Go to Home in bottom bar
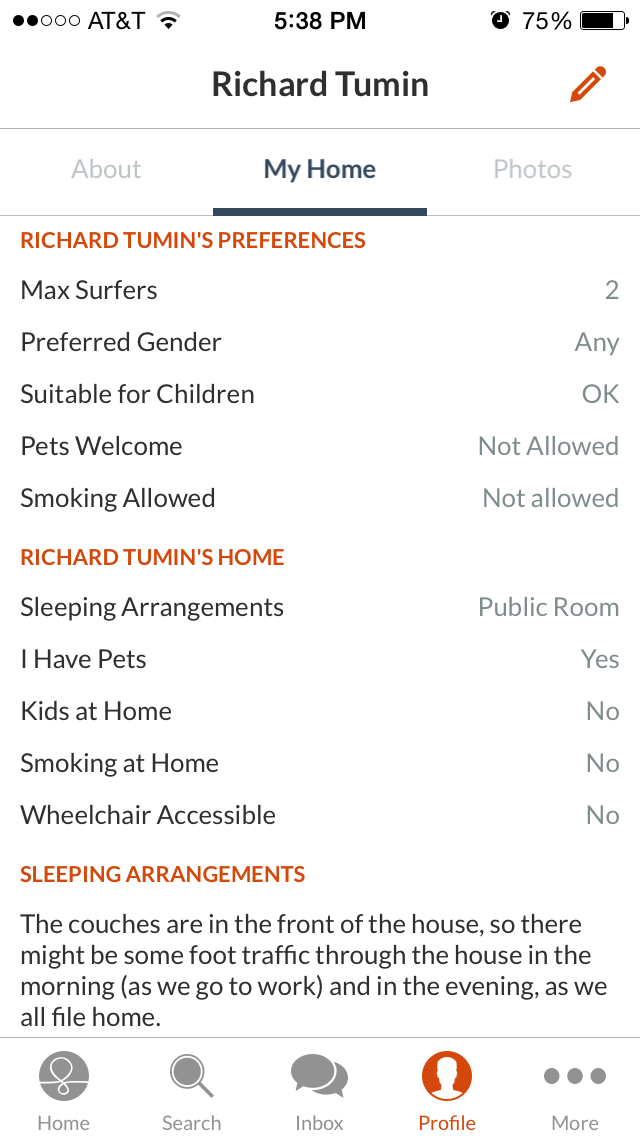The height and width of the screenshot is (1136, 640). [64, 1090]
